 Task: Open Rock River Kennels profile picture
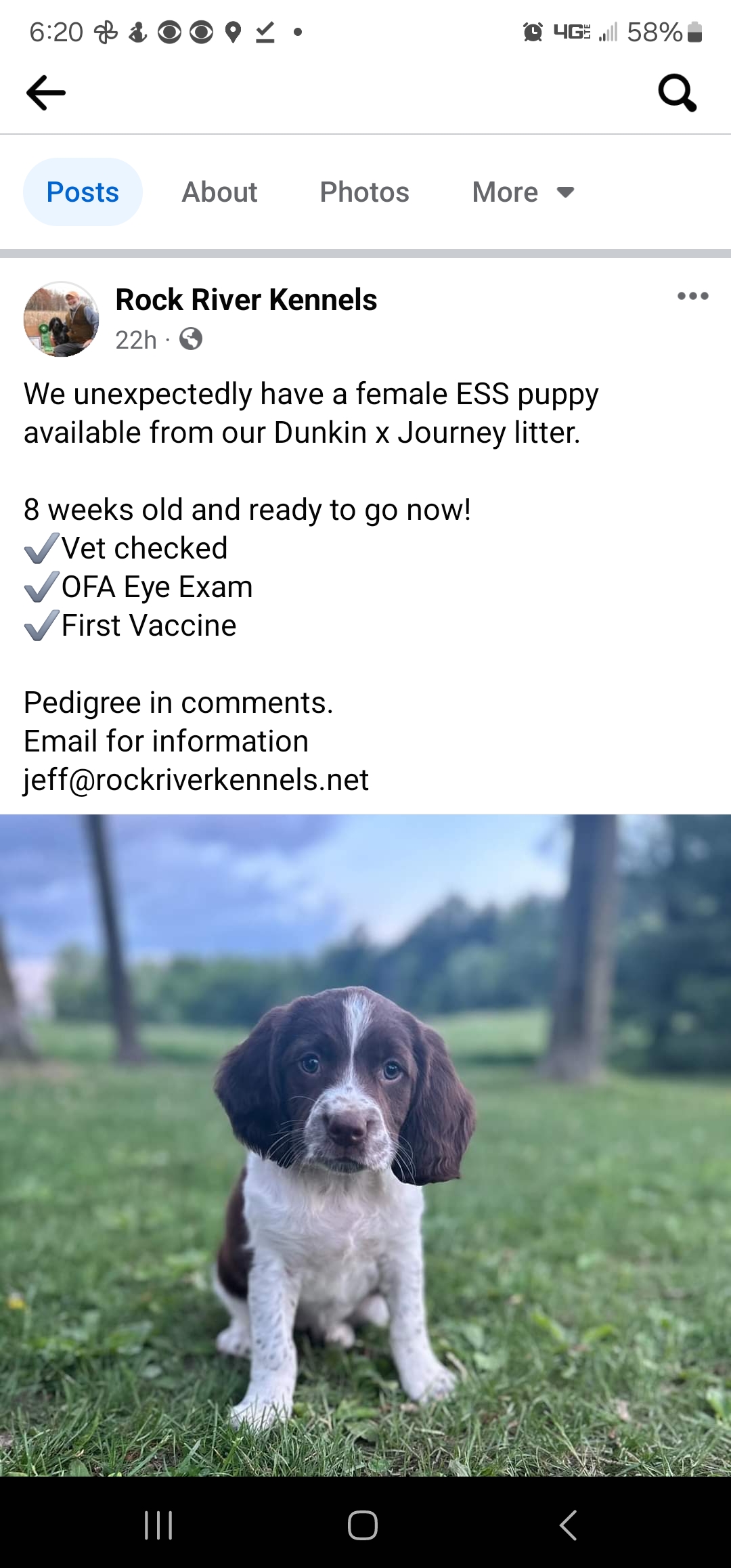coord(62,319)
